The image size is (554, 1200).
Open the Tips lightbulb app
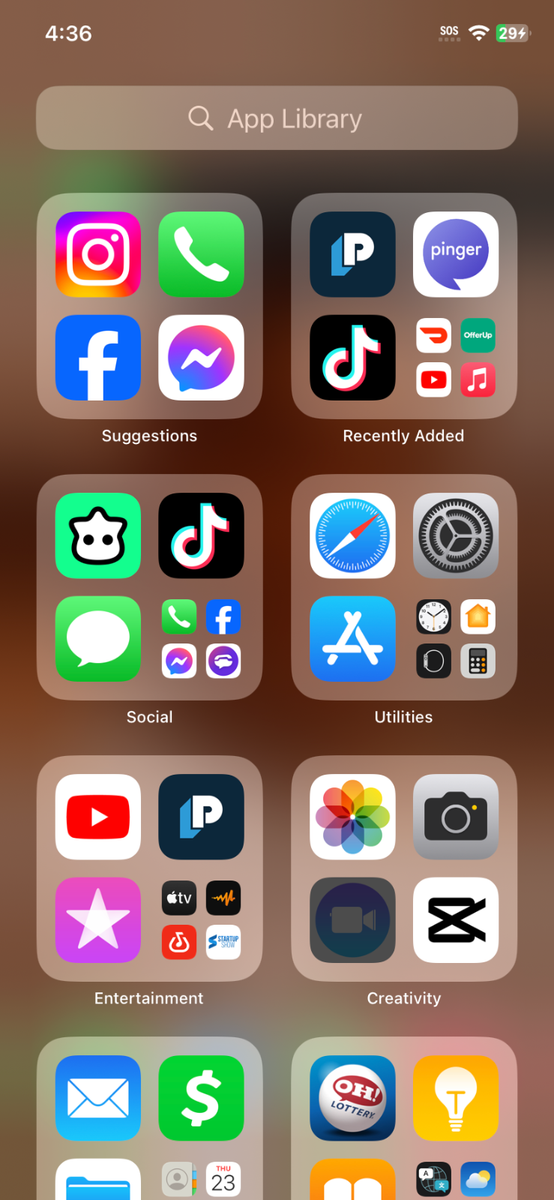[456, 1098]
